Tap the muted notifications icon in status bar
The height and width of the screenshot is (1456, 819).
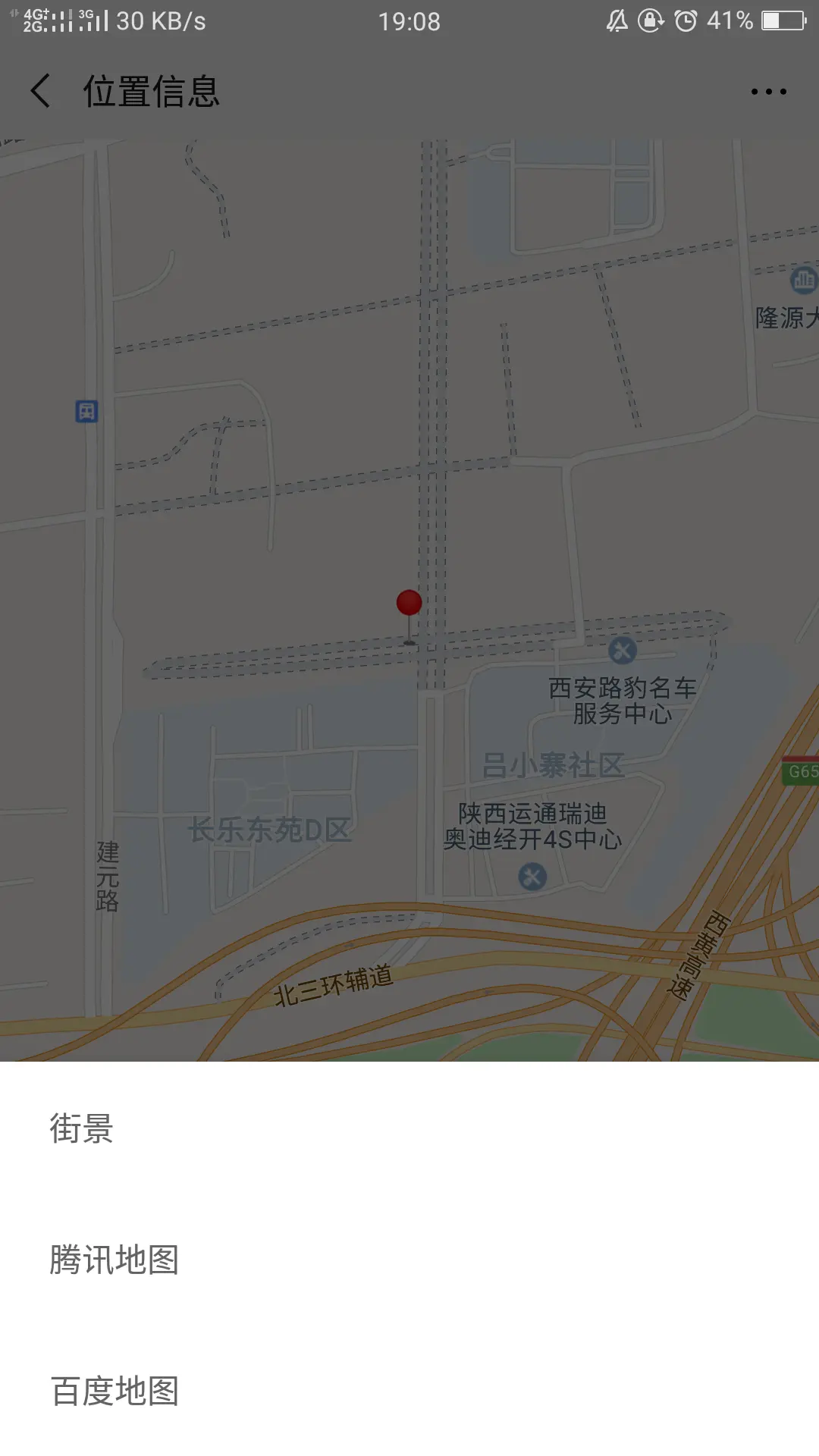point(619,21)
